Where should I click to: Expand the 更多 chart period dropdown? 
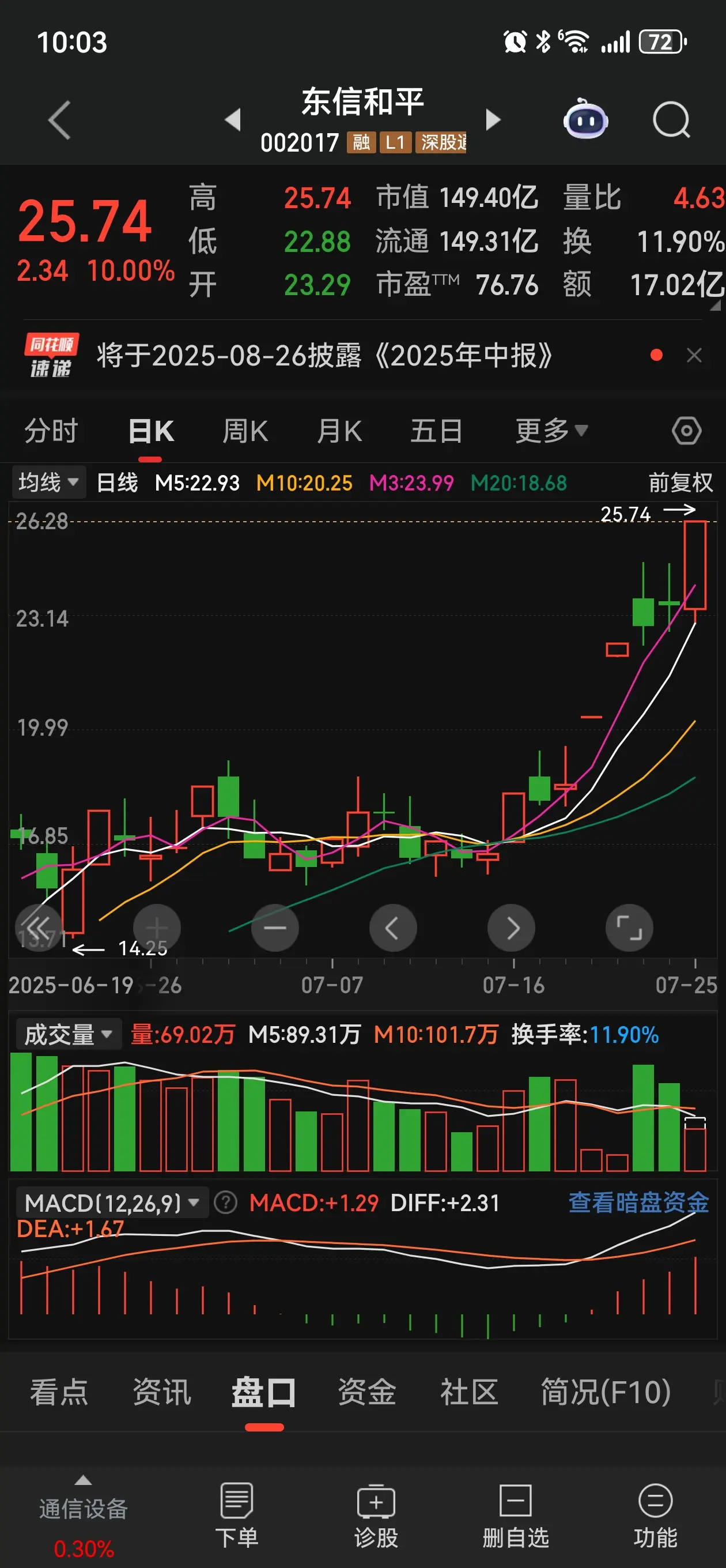(551, 431)
